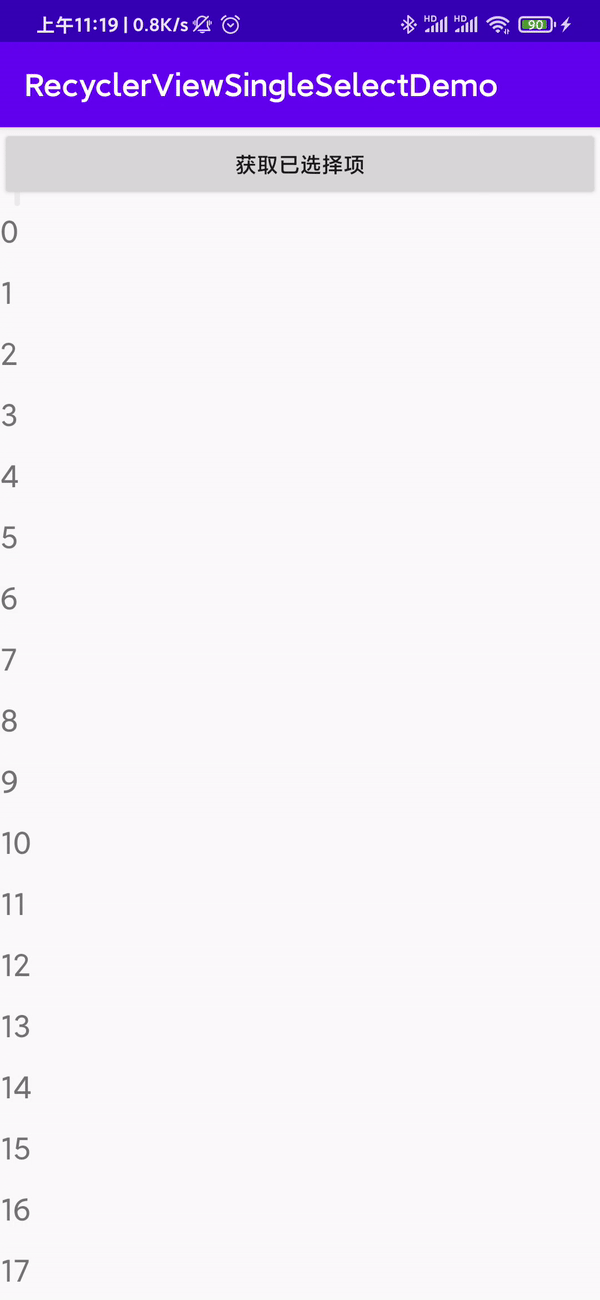Select list item 1
The width and height of the screenshot is (600, 1300).
click(10, 294)
